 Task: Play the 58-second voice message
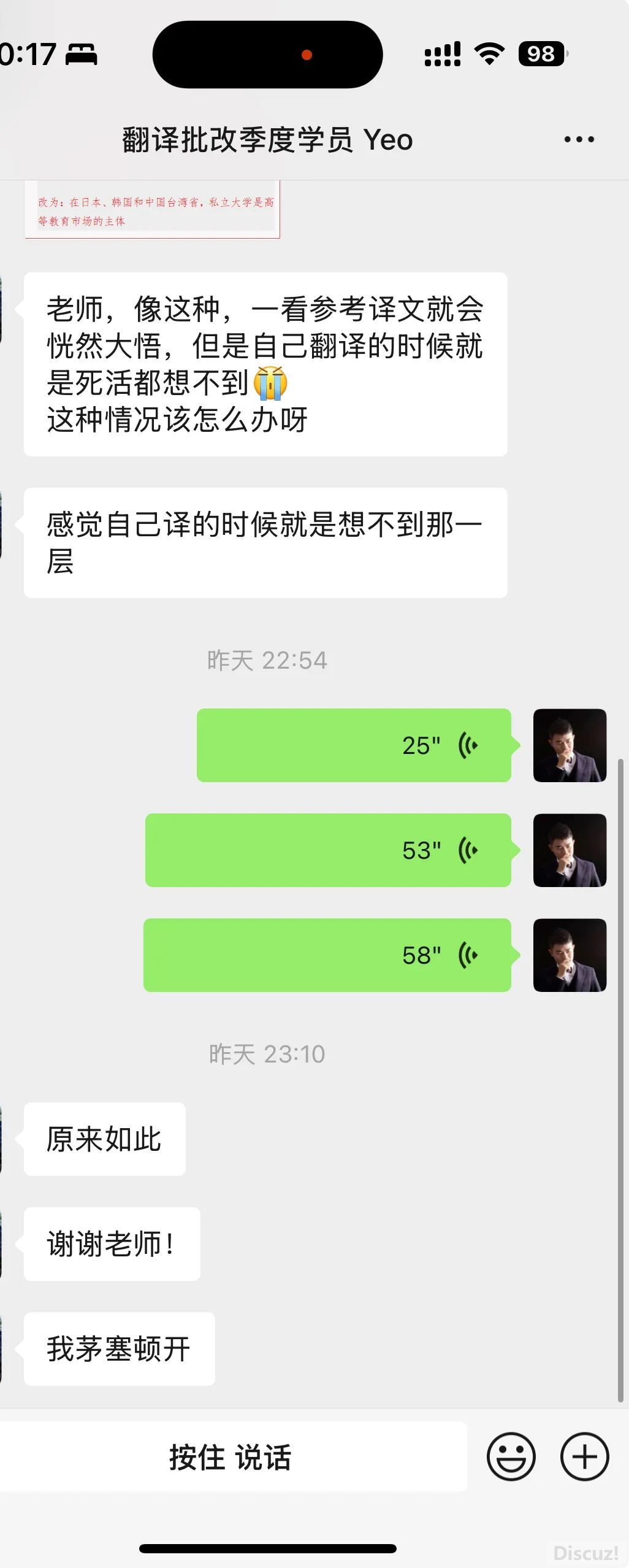point(327,955)
